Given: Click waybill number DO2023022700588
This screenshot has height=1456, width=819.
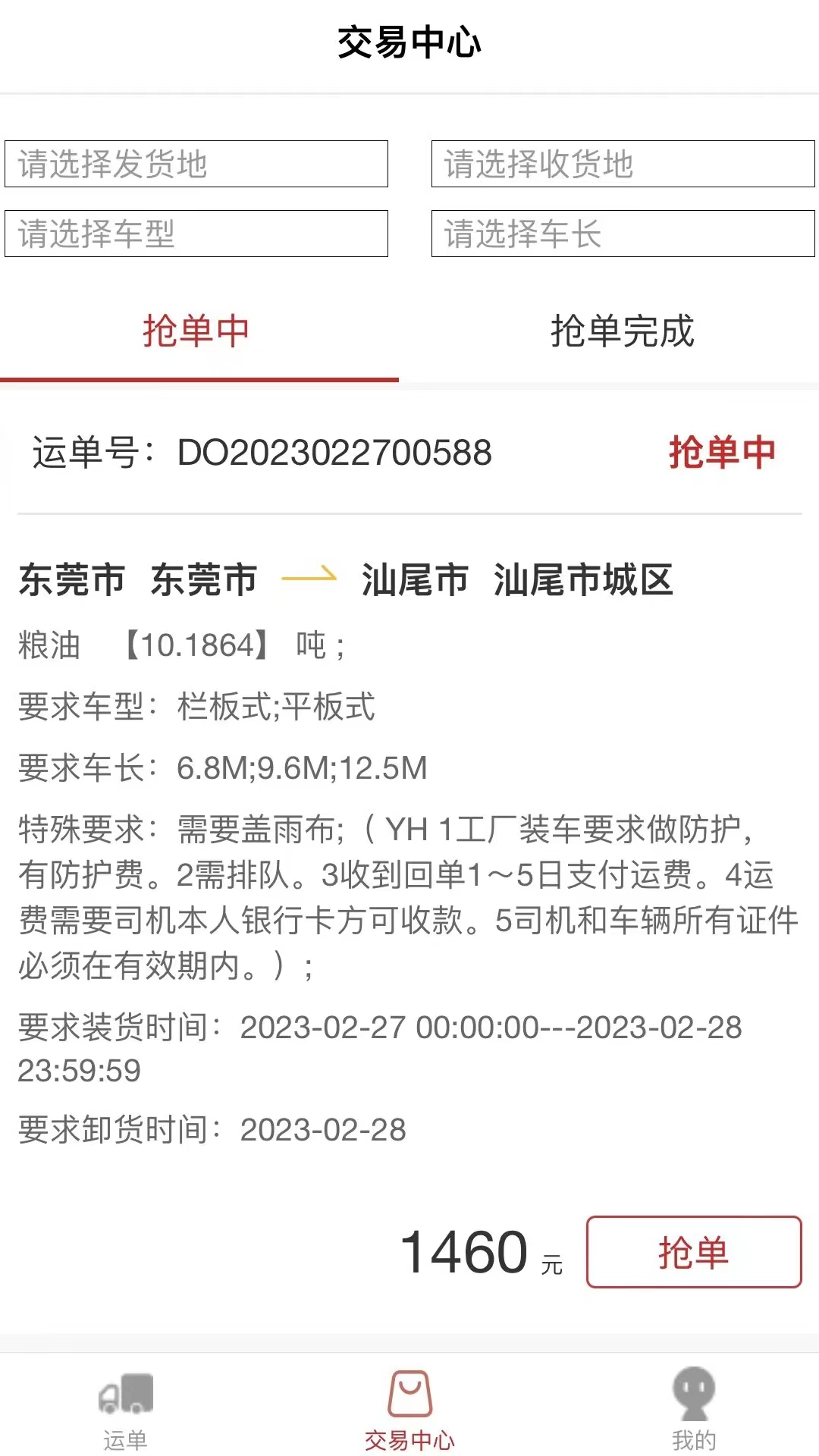Looking at the screenshot, I should 334,453.
